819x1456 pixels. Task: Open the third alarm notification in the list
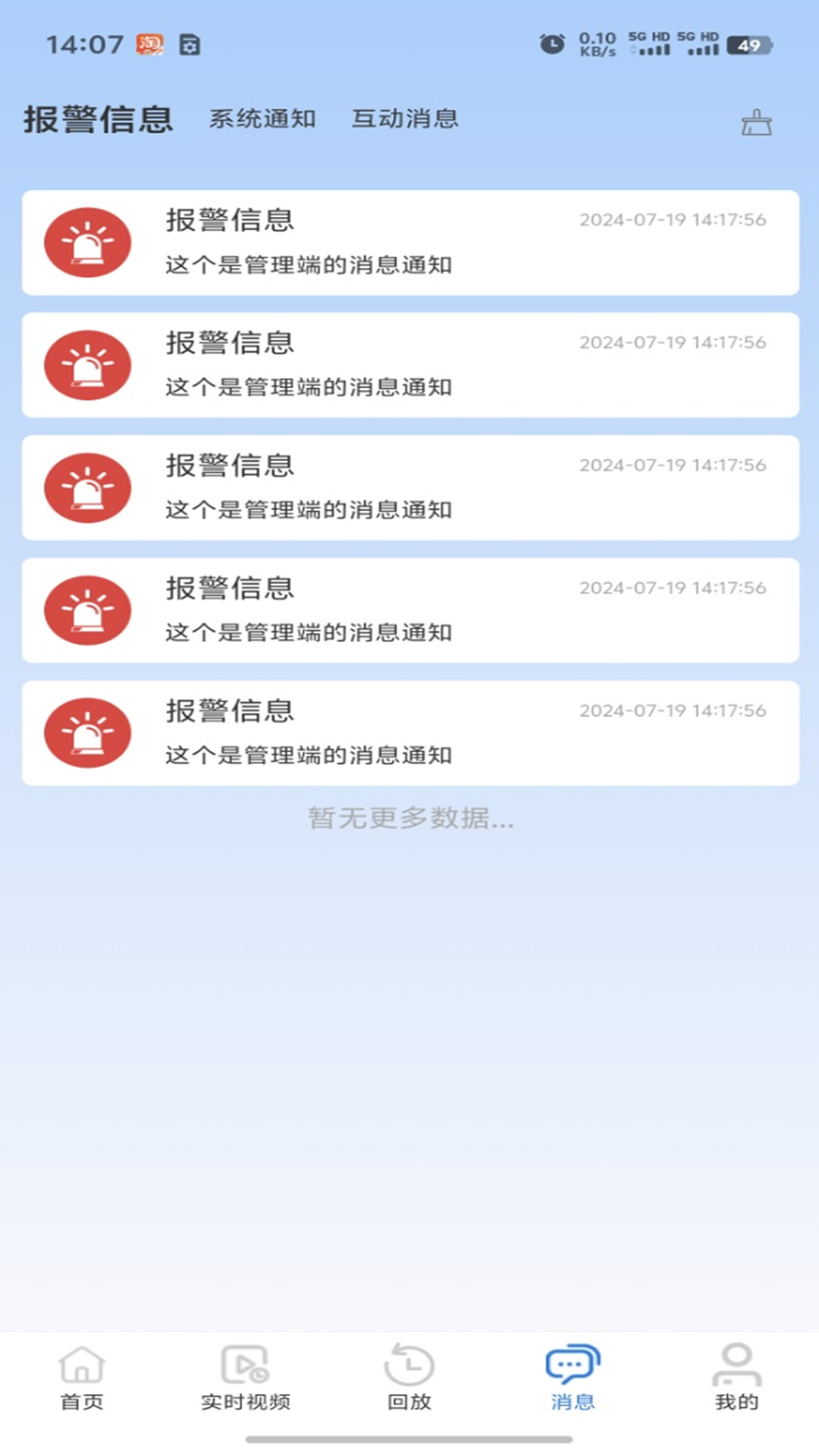(409, 488)
